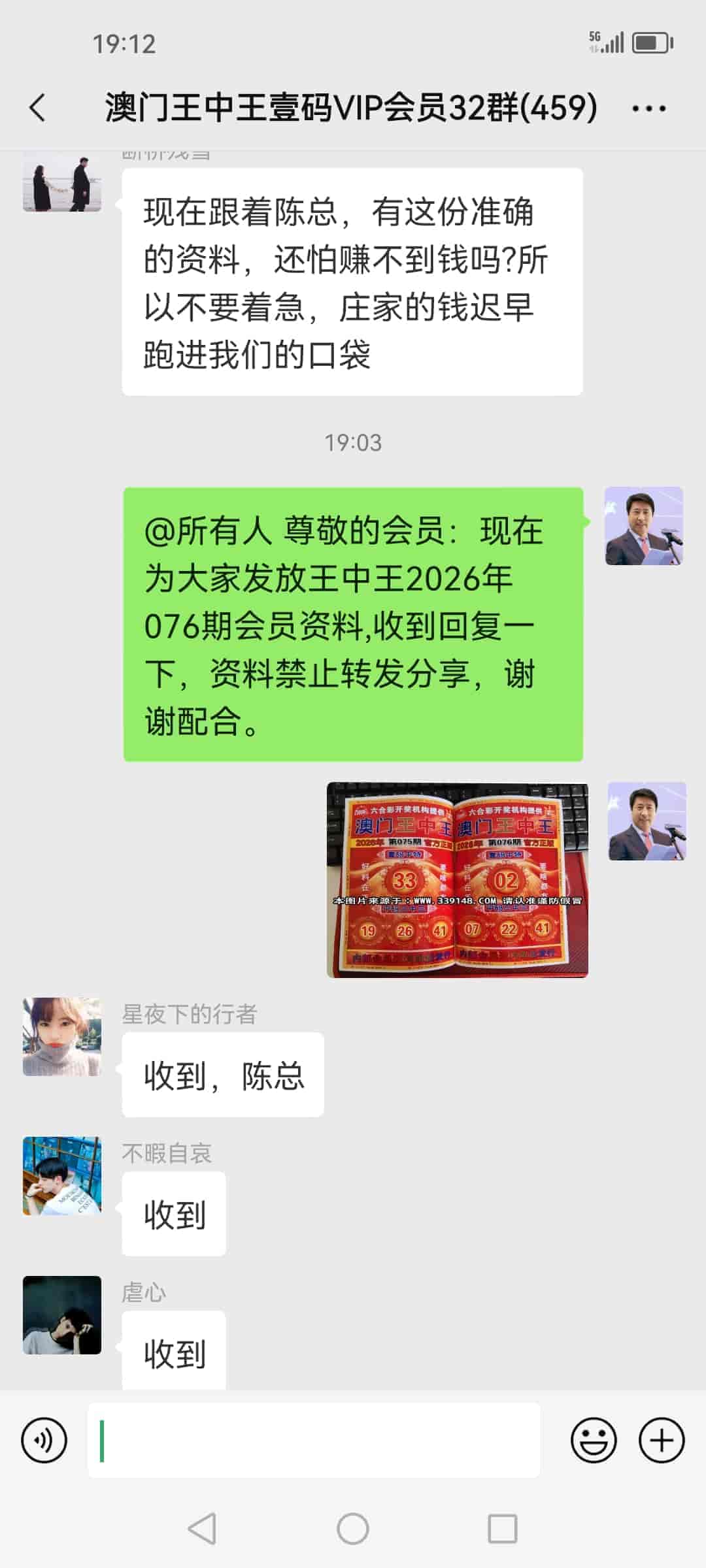
Task: View 不暇自哀's profile avatar
Action: point(62,1175)
